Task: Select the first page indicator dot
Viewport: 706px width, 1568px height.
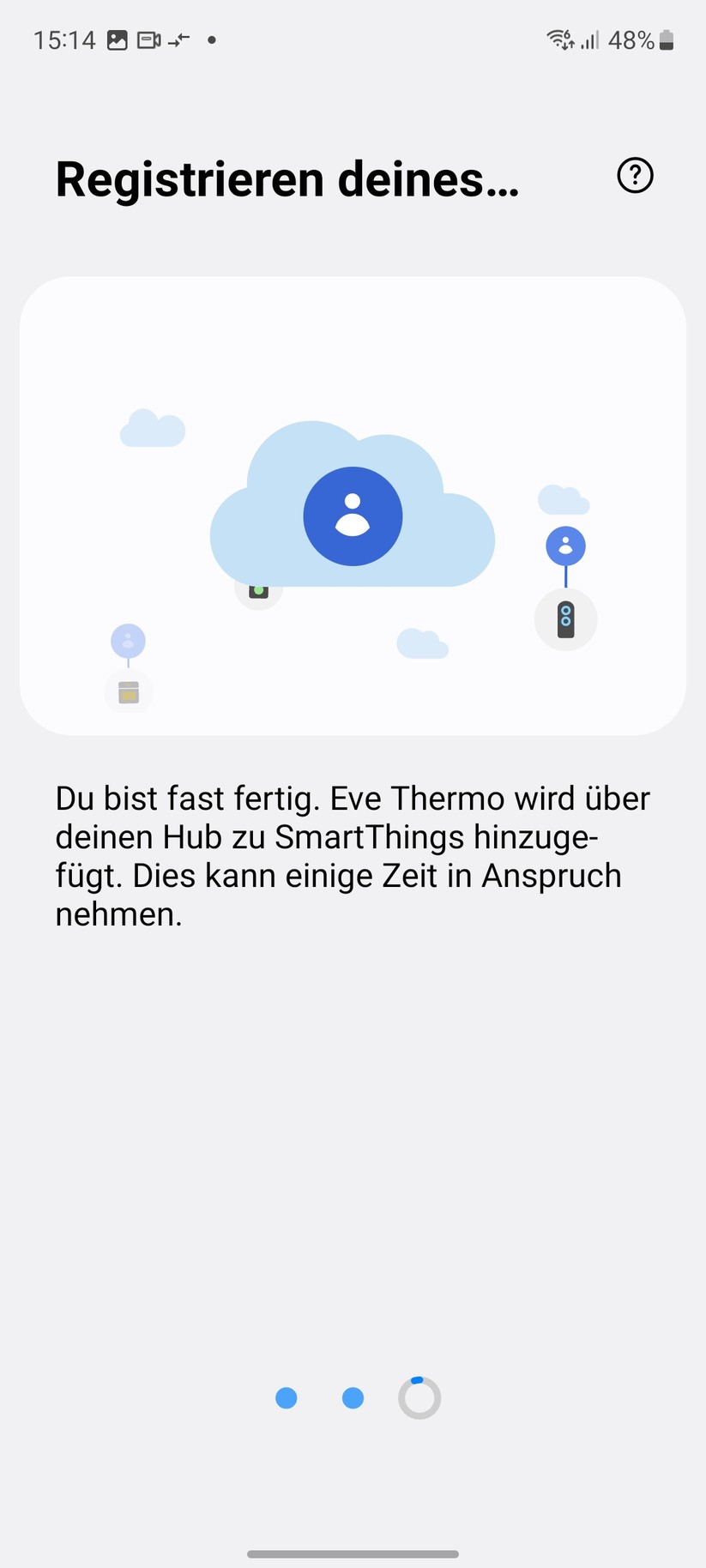Action: (x=287, y=1397)
